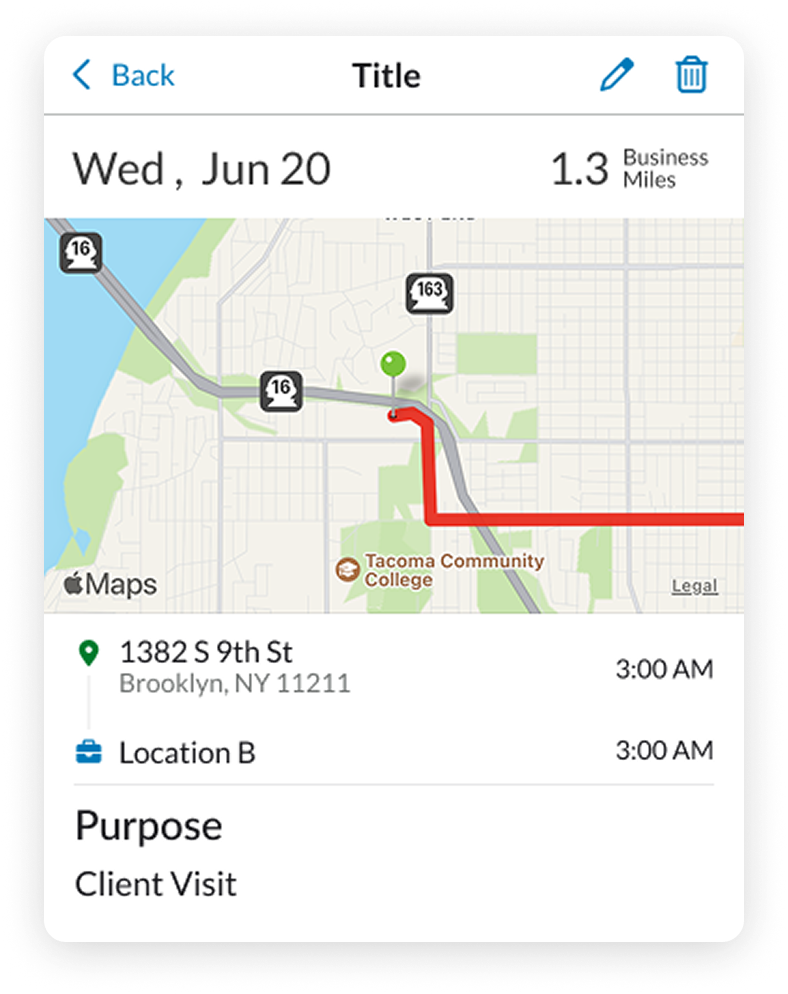Open the edit pencil icon

point(617,74)
